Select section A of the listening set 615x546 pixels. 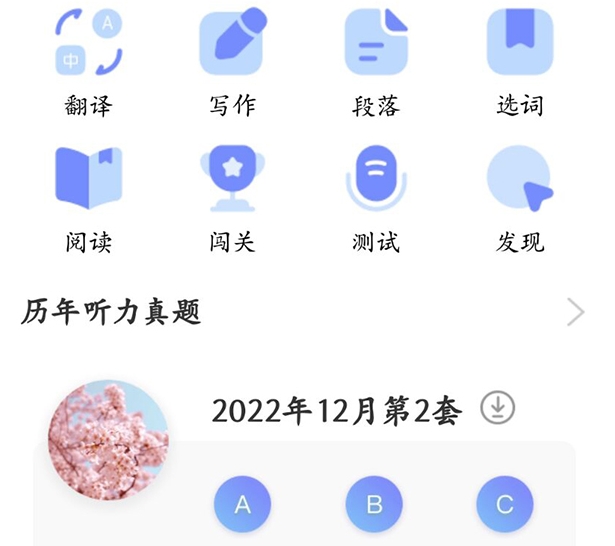(x=242, y=504)
